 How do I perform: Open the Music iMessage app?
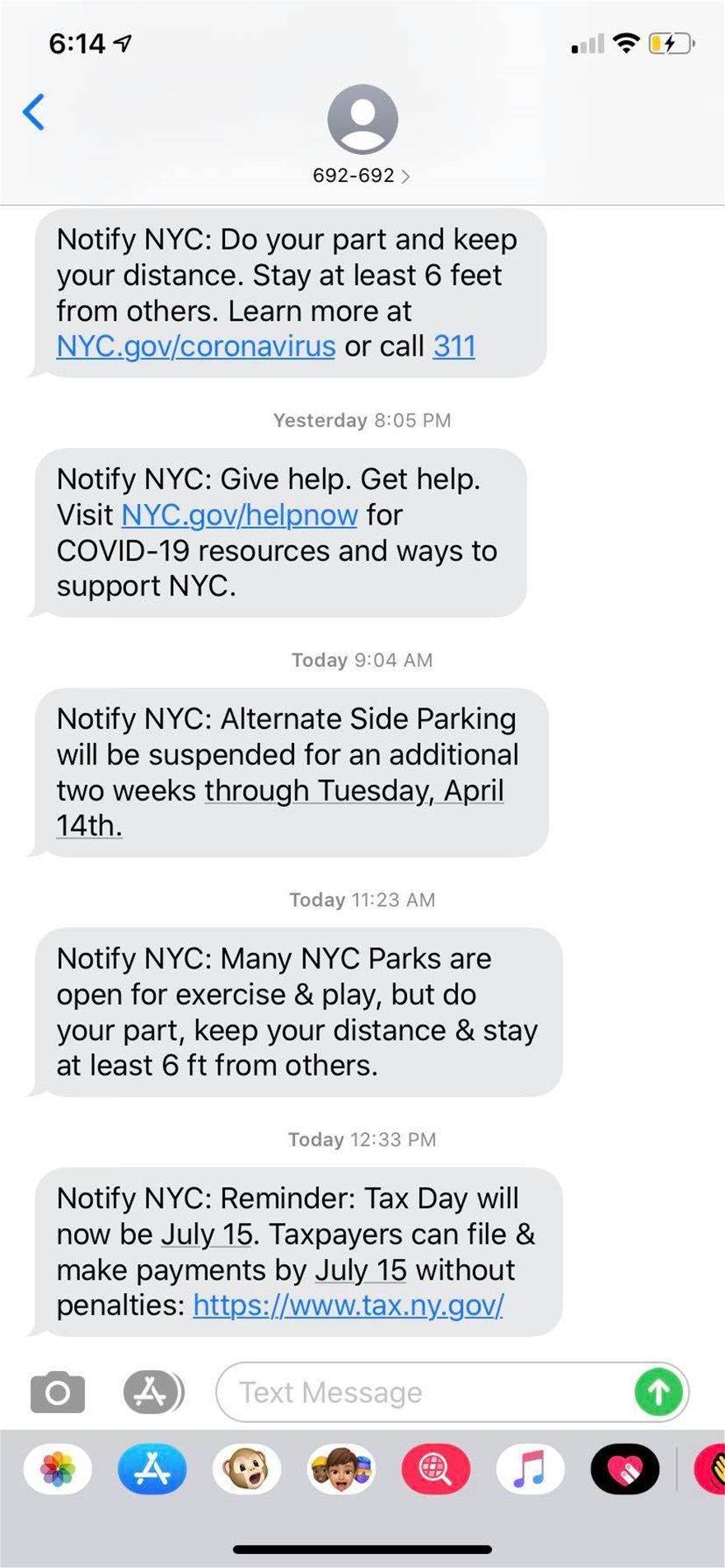pos(530,1469)
